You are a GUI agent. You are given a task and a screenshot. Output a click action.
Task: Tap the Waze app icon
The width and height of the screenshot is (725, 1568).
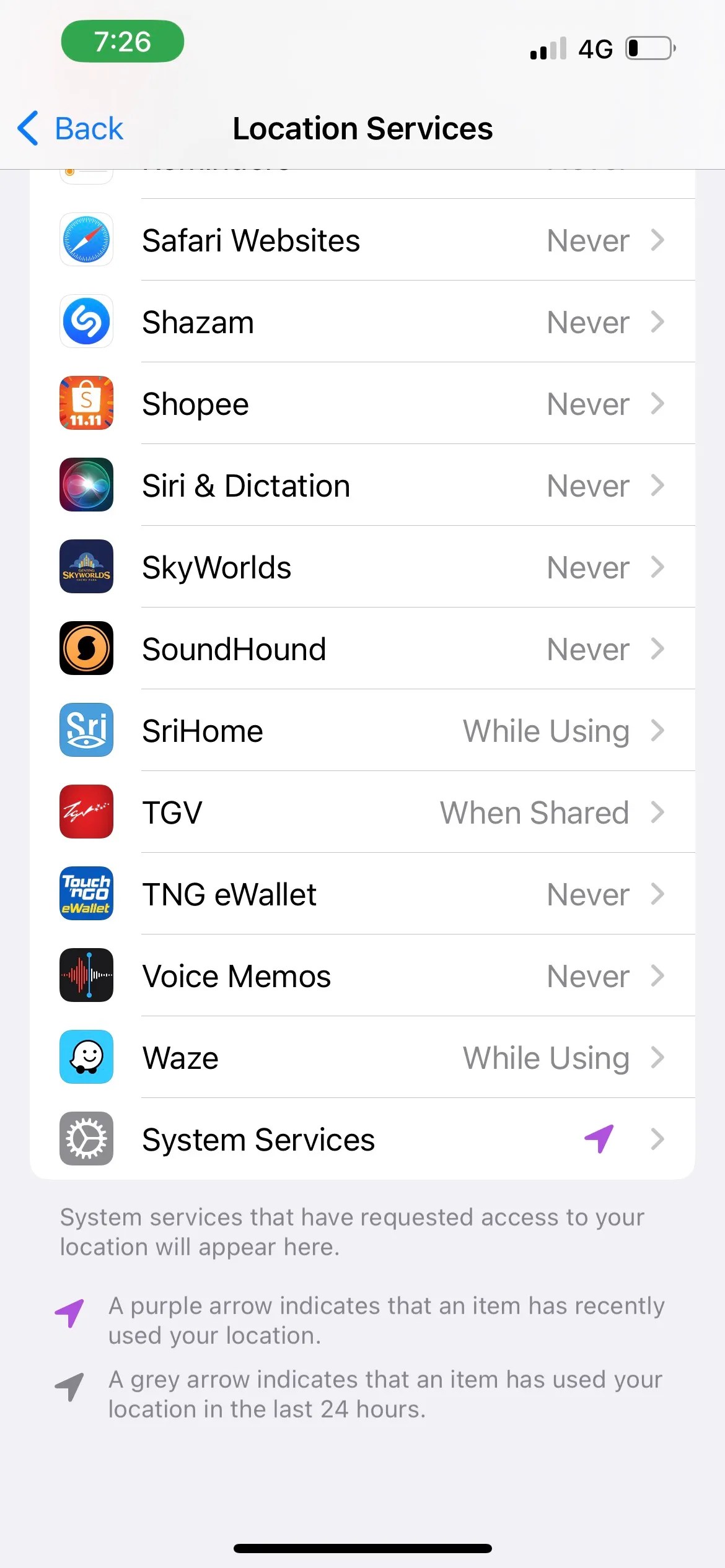coord(86,1057)
